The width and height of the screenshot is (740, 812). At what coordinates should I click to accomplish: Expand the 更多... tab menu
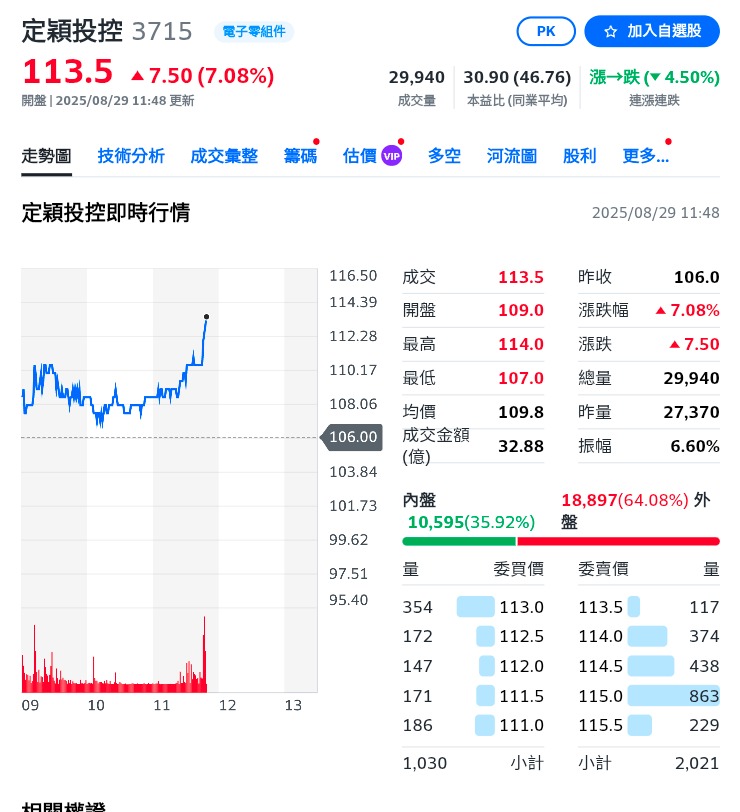646,156
